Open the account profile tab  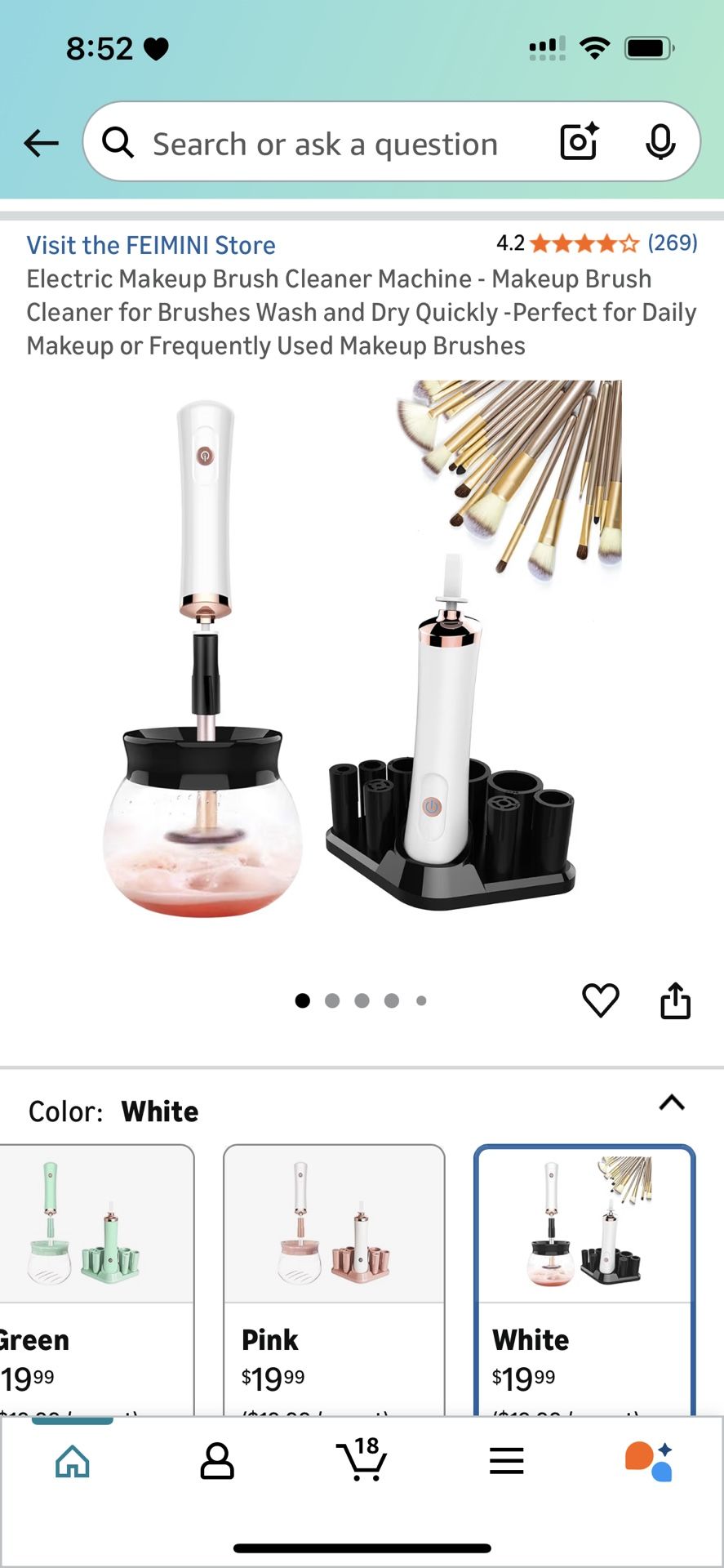pos(217,1461)
